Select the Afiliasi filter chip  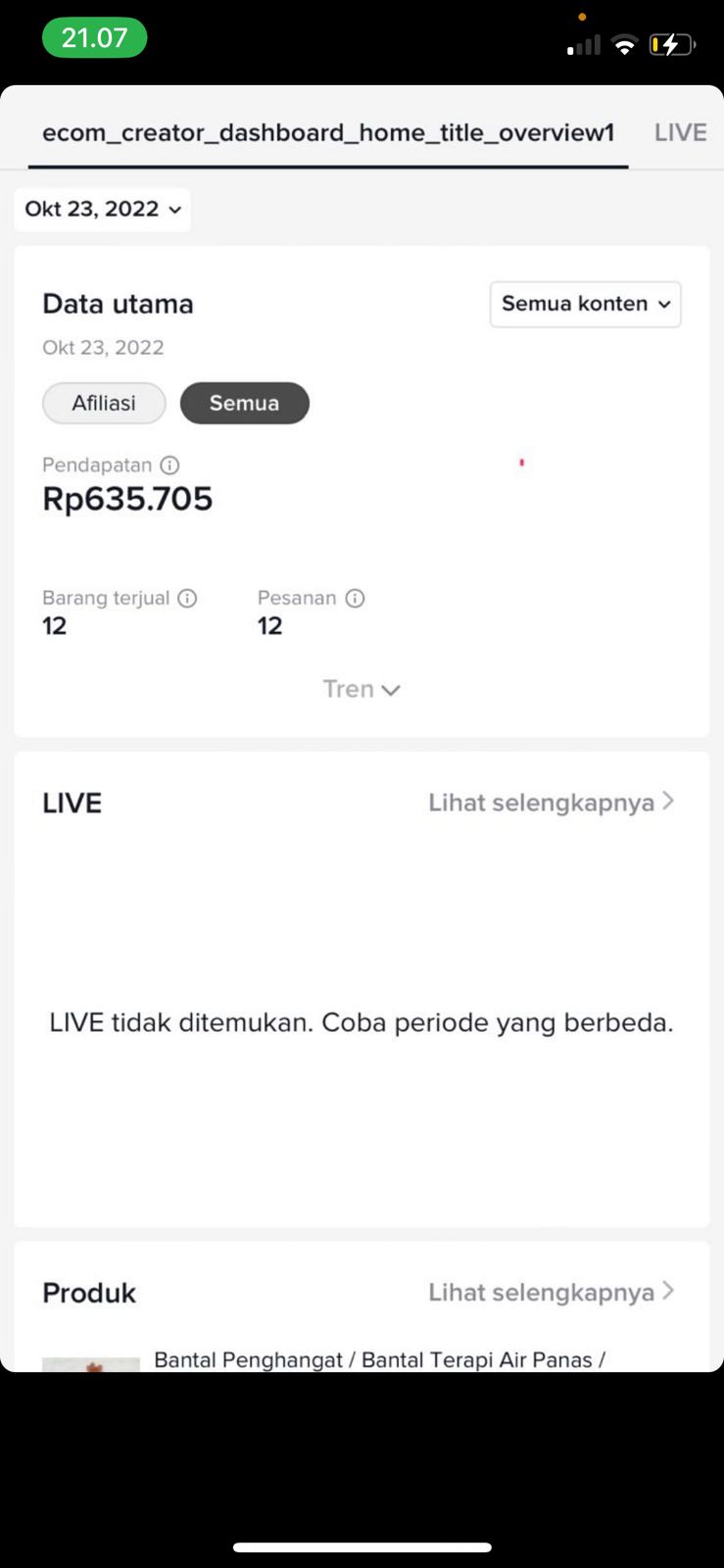pyautogui.click(x=104, y=403)
